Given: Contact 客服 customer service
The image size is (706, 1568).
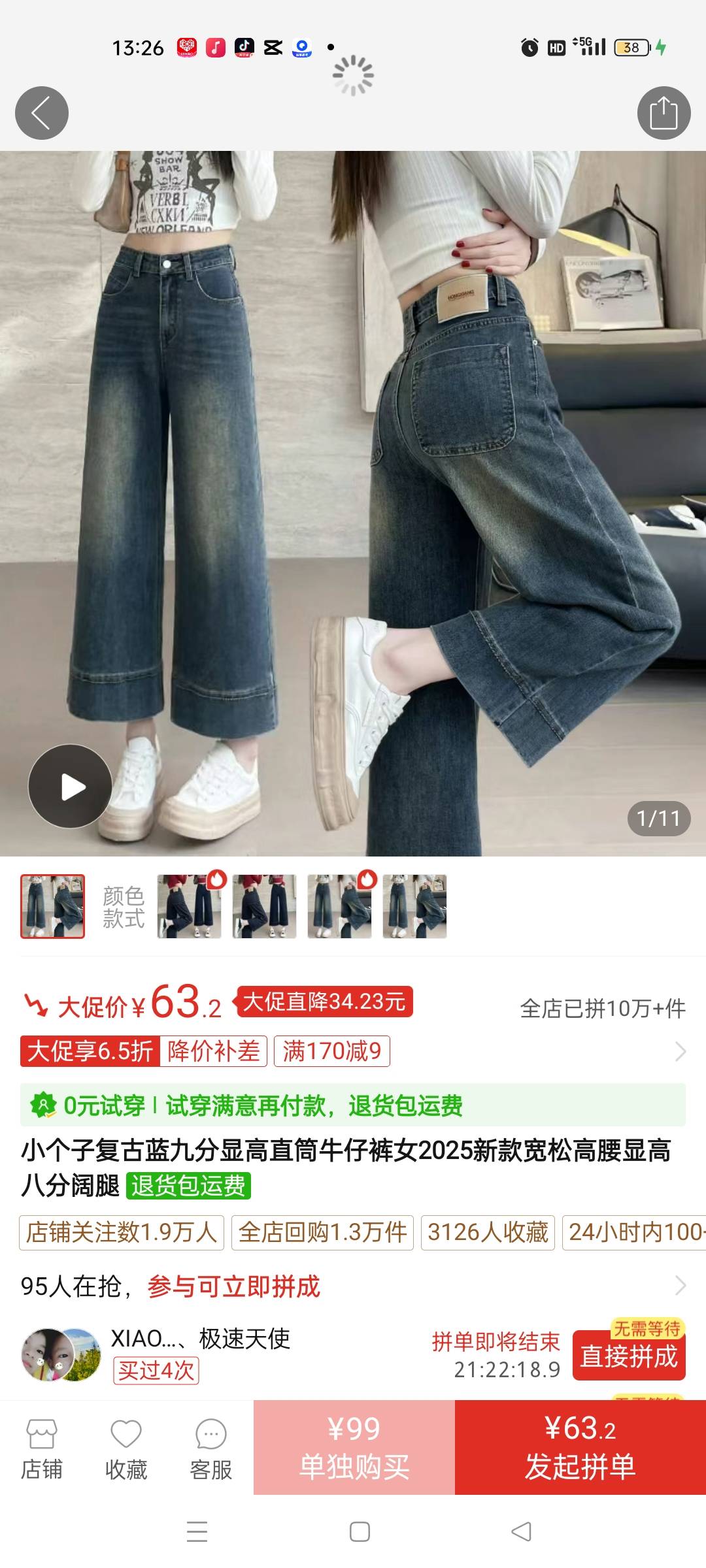Looking at the screenshot, I should 210,1449.
